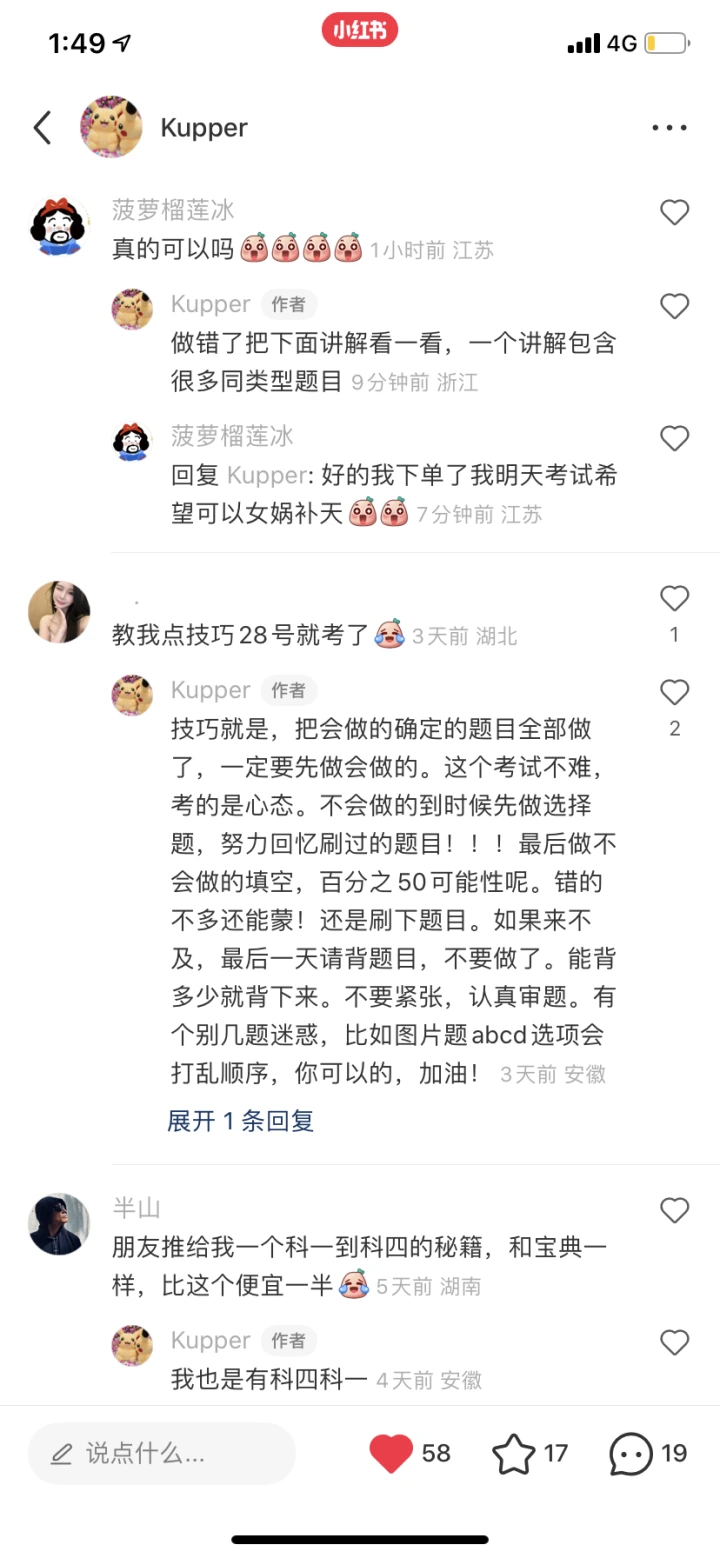Like Kupper's long reply about 技巧就是
This screenshot has width=720, height=1558.
pyautogui.click(x=675, y=692)
